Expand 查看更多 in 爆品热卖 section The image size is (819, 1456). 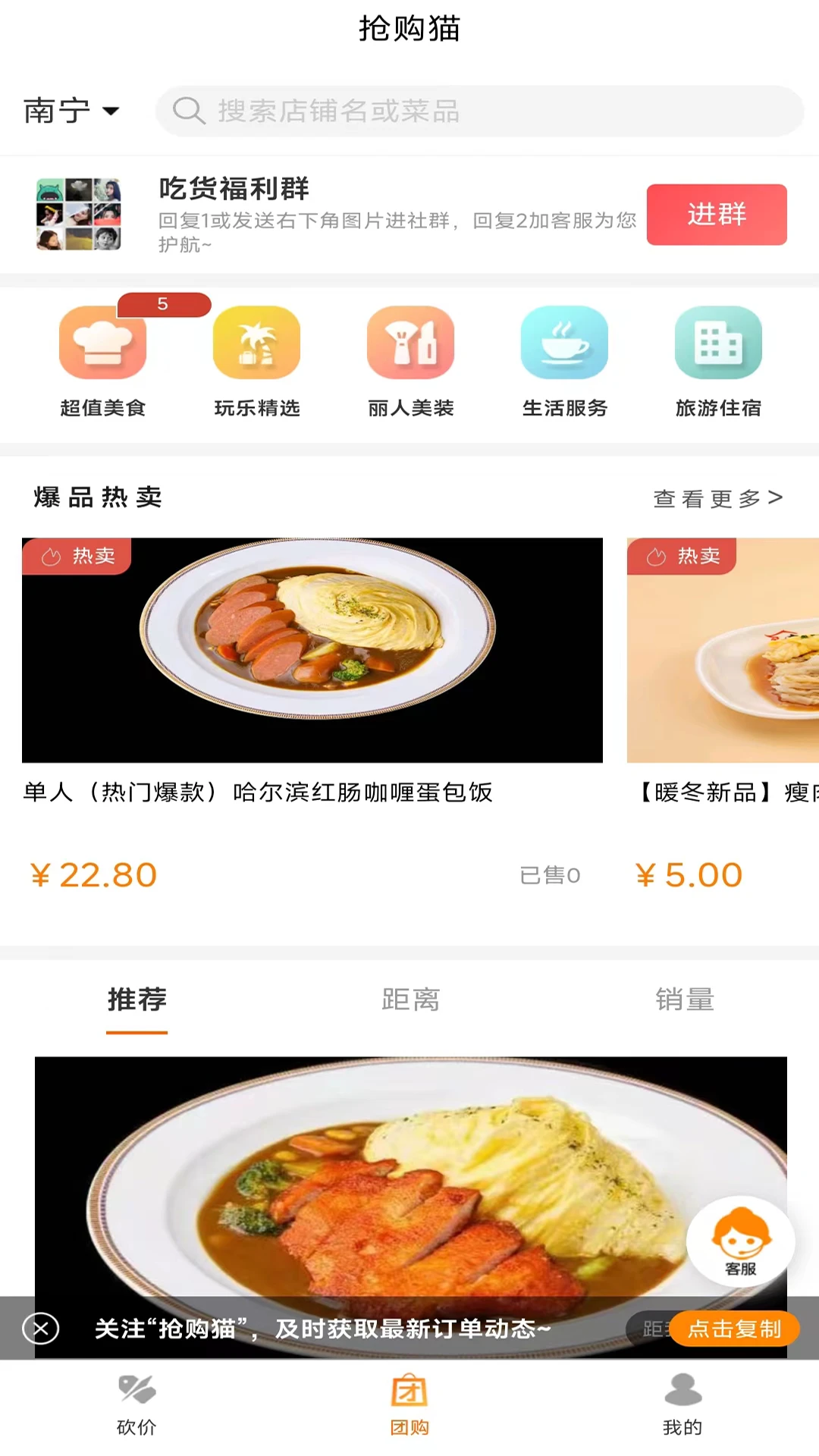point(717,497)
